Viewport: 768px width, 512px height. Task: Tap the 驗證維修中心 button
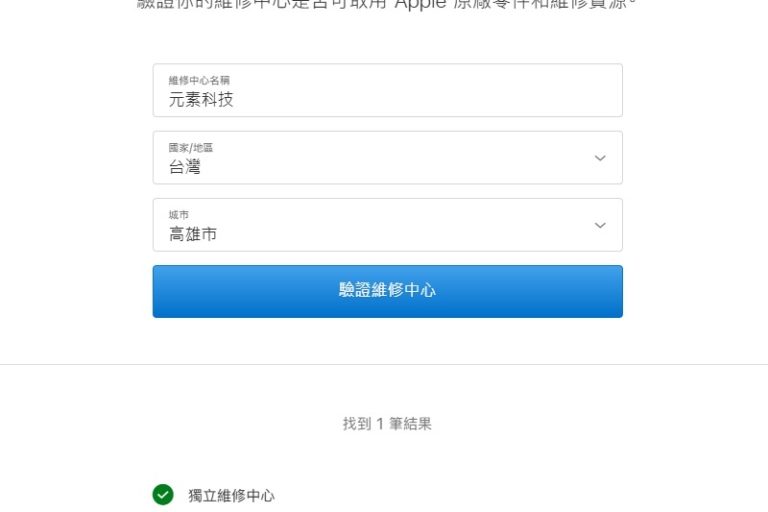pyautogui.click(x=387, y=291)
